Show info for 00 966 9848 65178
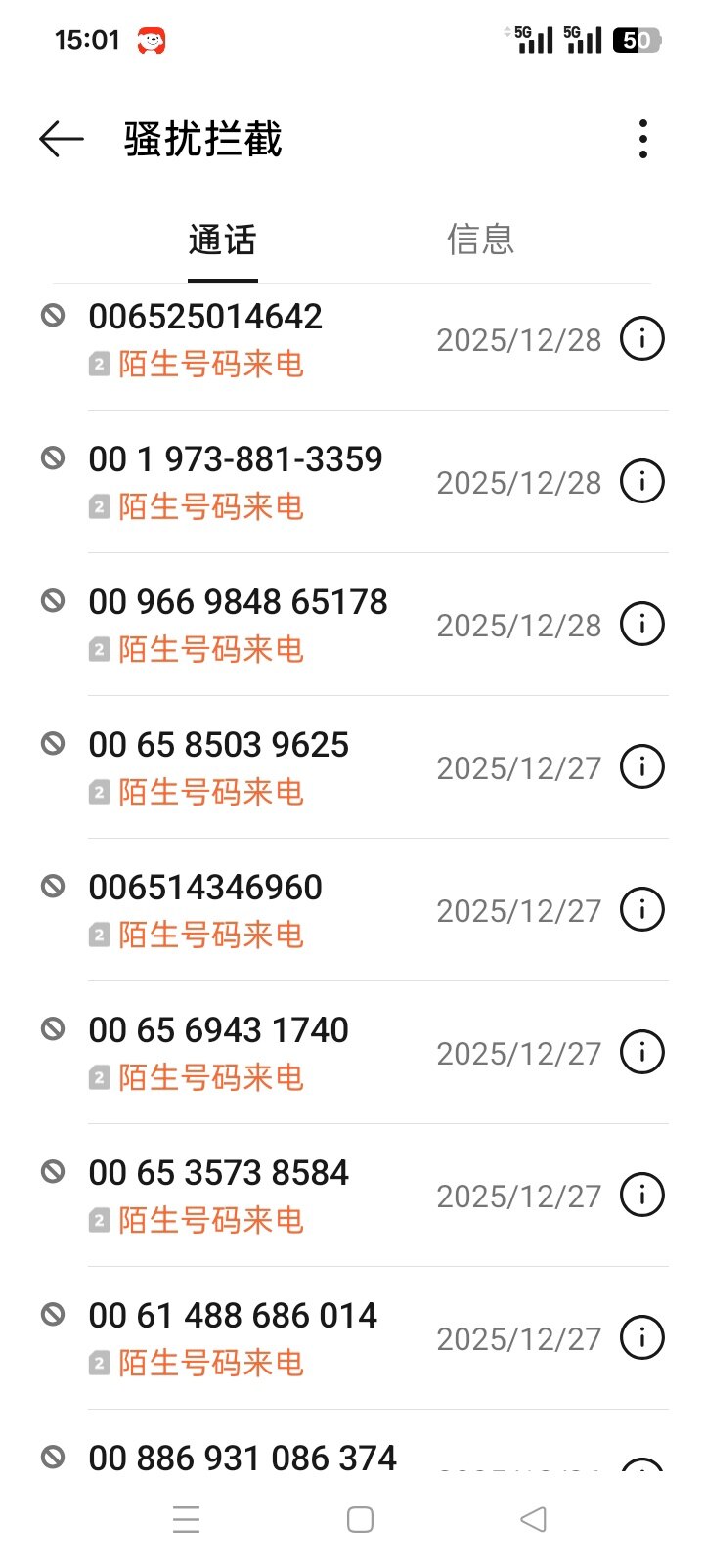Viewport: 704px width, 1568px height. coord(642,625)
